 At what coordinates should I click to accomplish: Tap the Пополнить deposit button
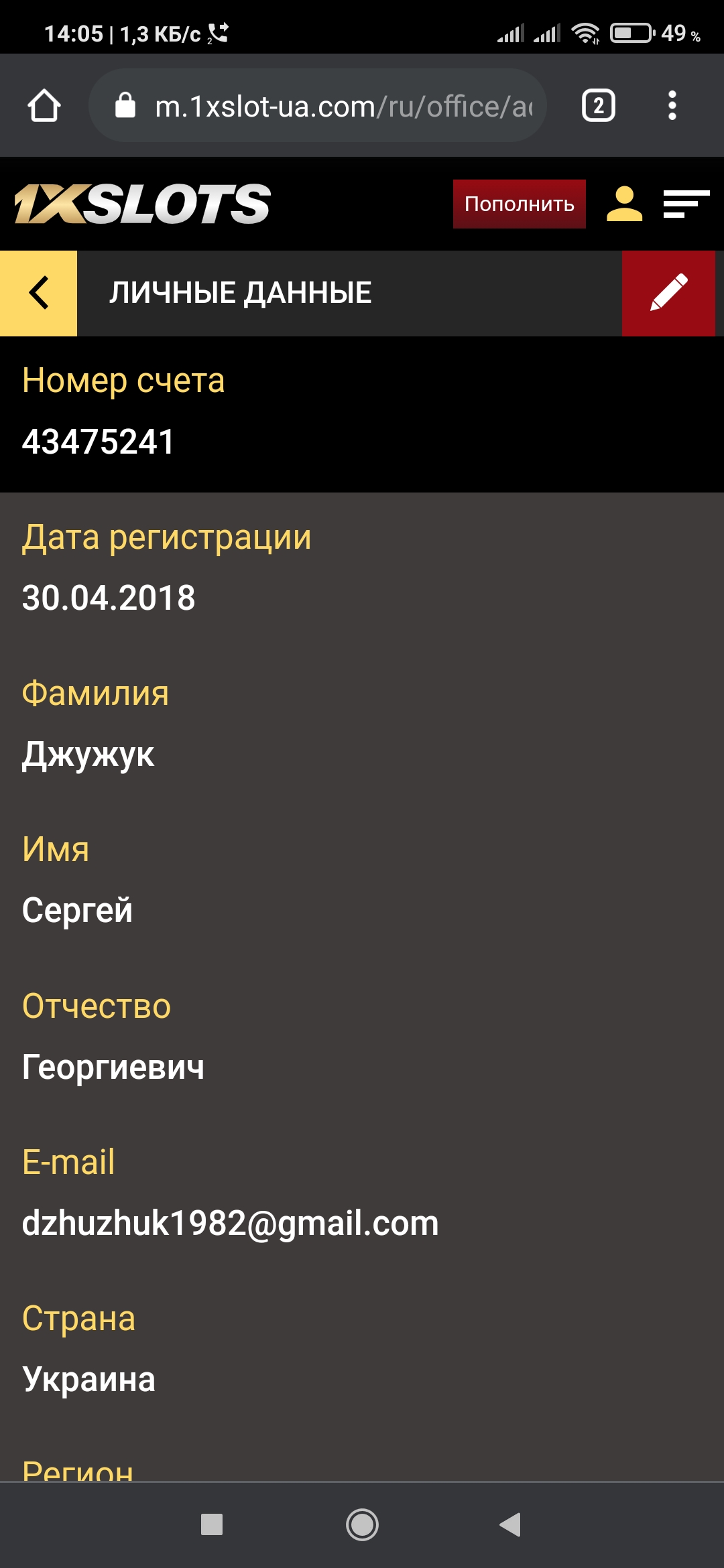coord(520,204)
